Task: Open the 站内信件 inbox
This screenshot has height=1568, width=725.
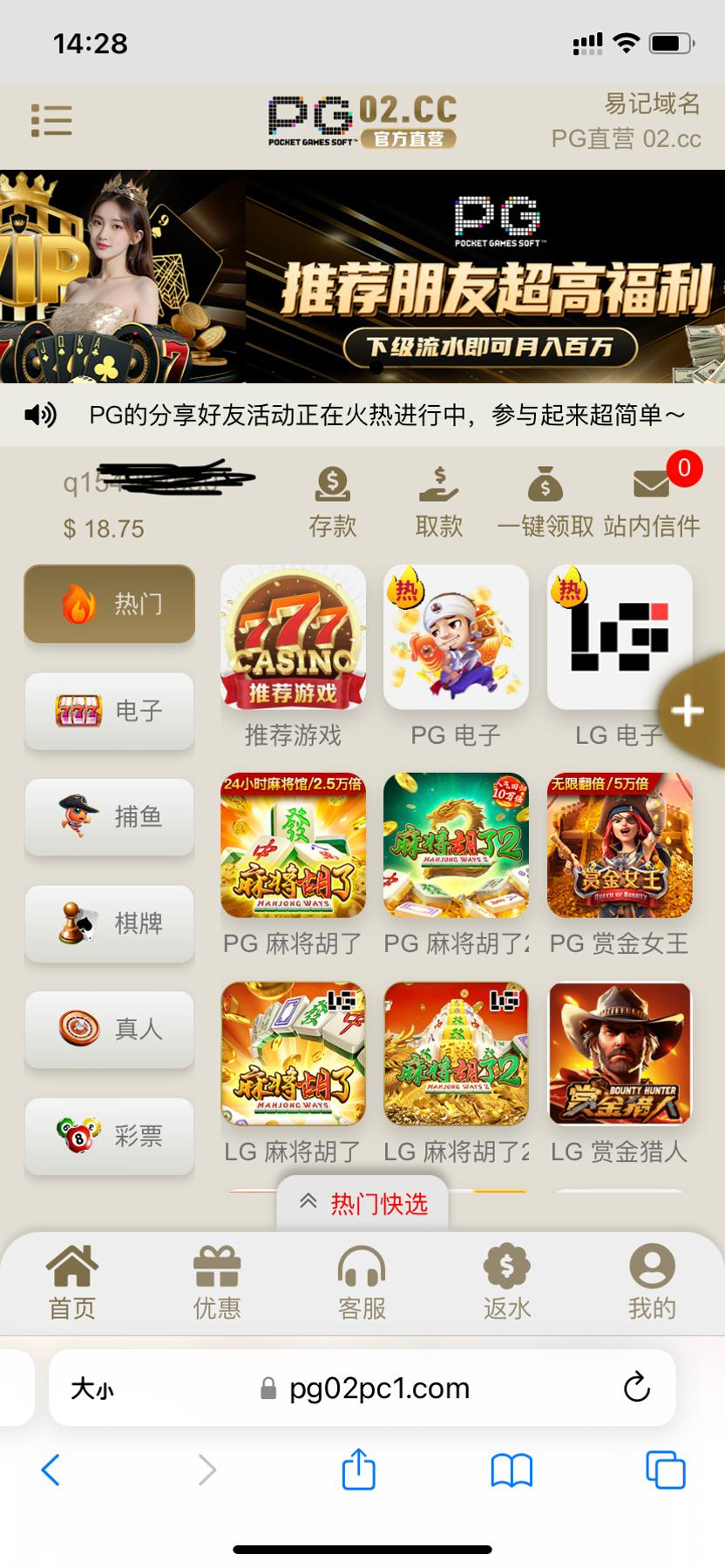Action: pos(652,501)
